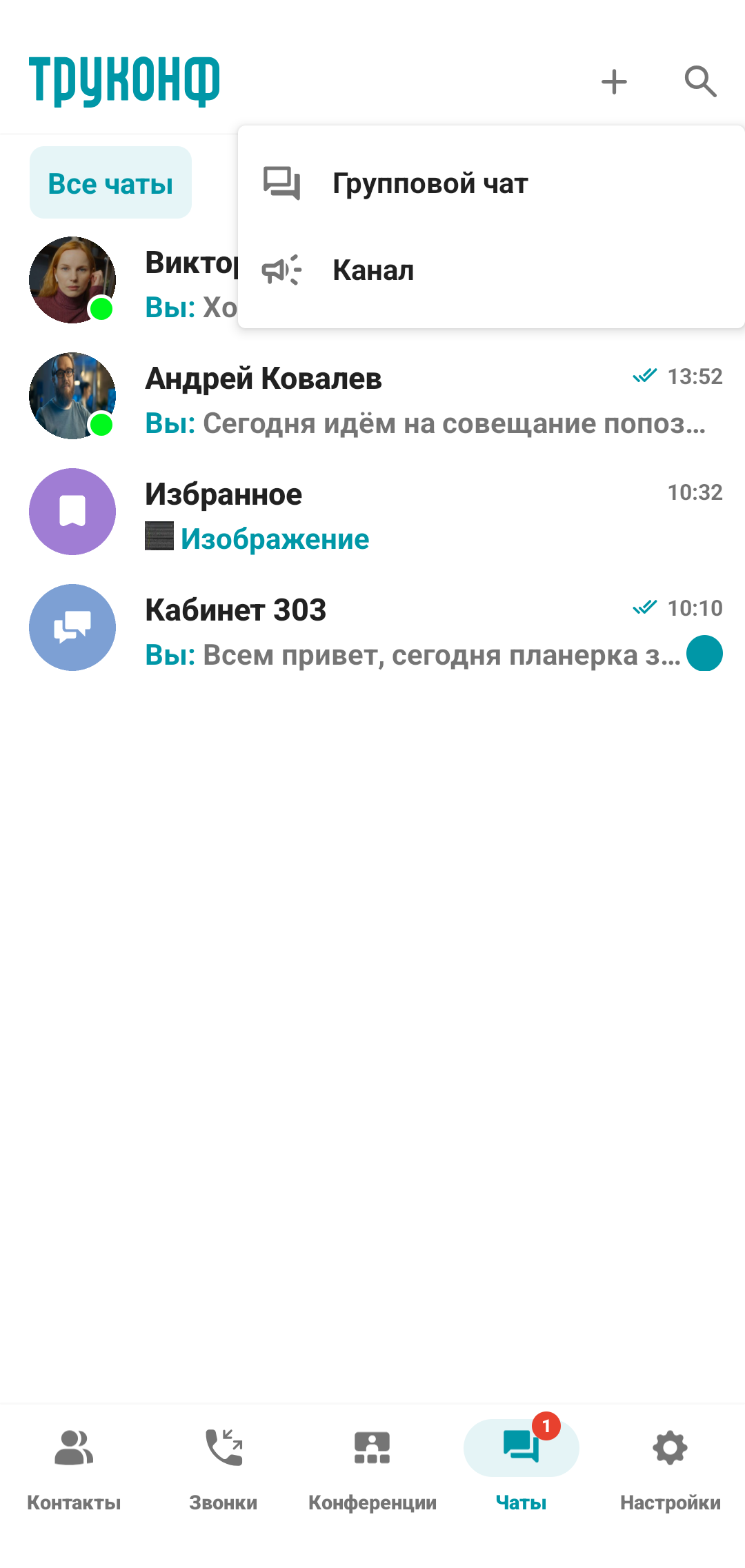
Task: Choose Канал in the popup menu
Action: [x=372, y=270]
